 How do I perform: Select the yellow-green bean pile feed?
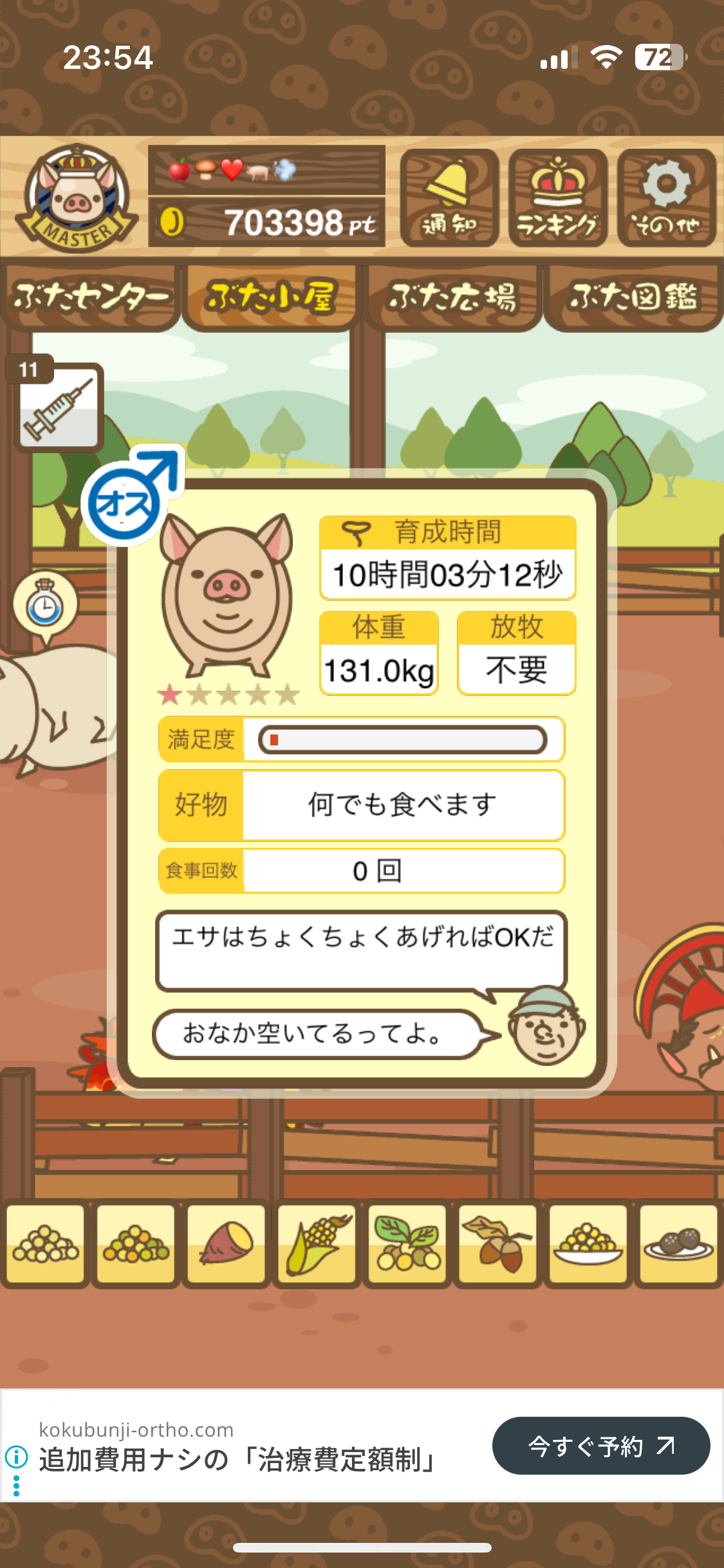pos(136,1244)
